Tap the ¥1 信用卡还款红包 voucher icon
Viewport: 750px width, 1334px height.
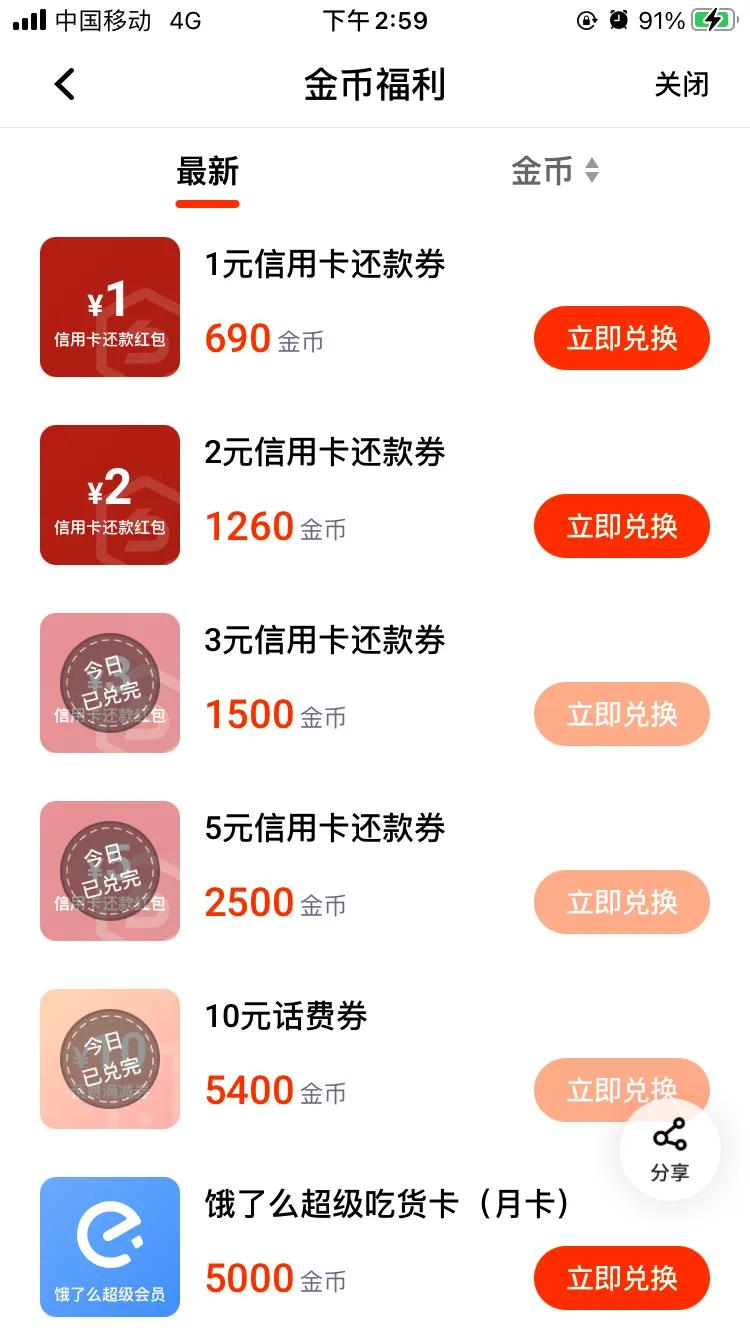pyautogui.click(x=109, y=306)
